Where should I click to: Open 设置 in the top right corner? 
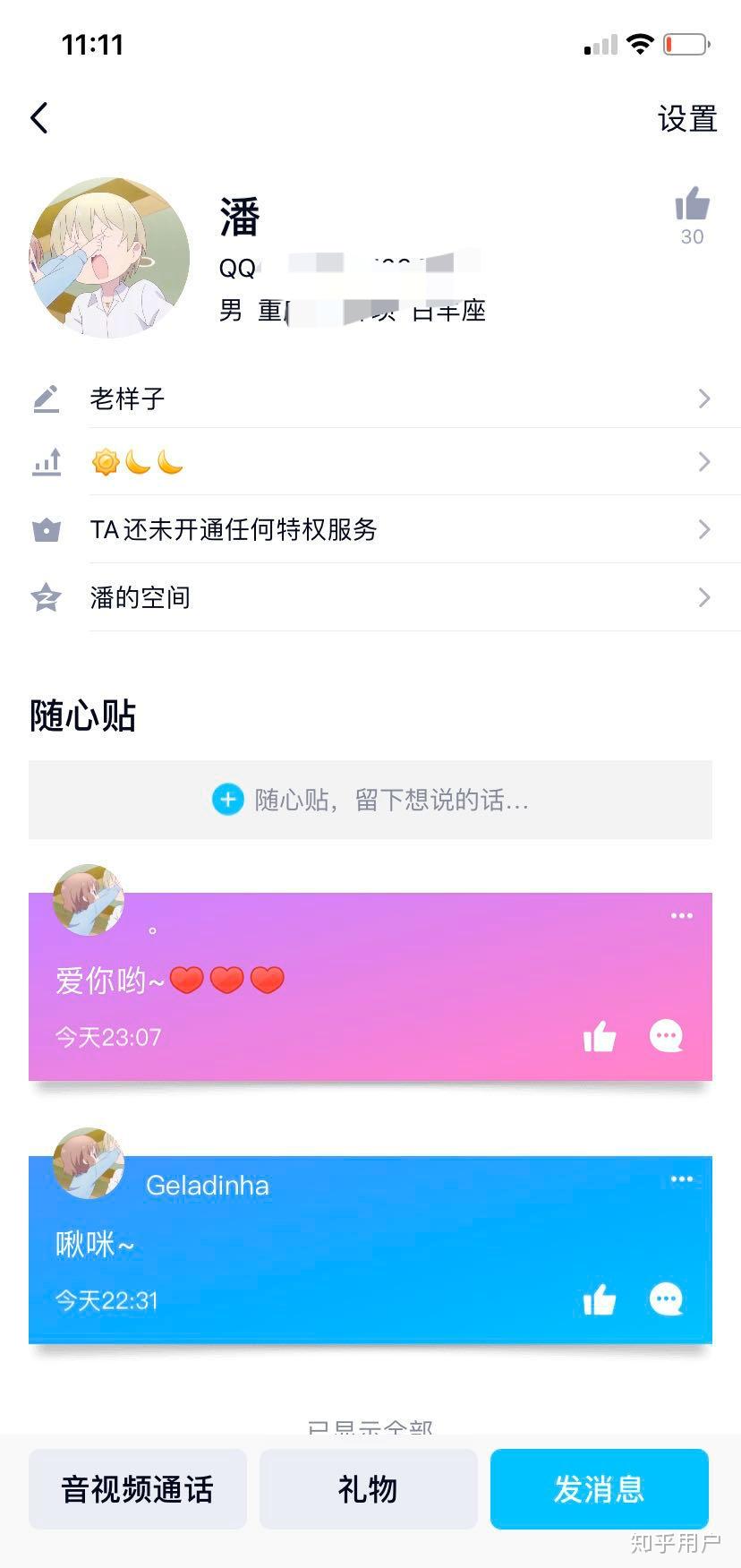coord(687,117)
